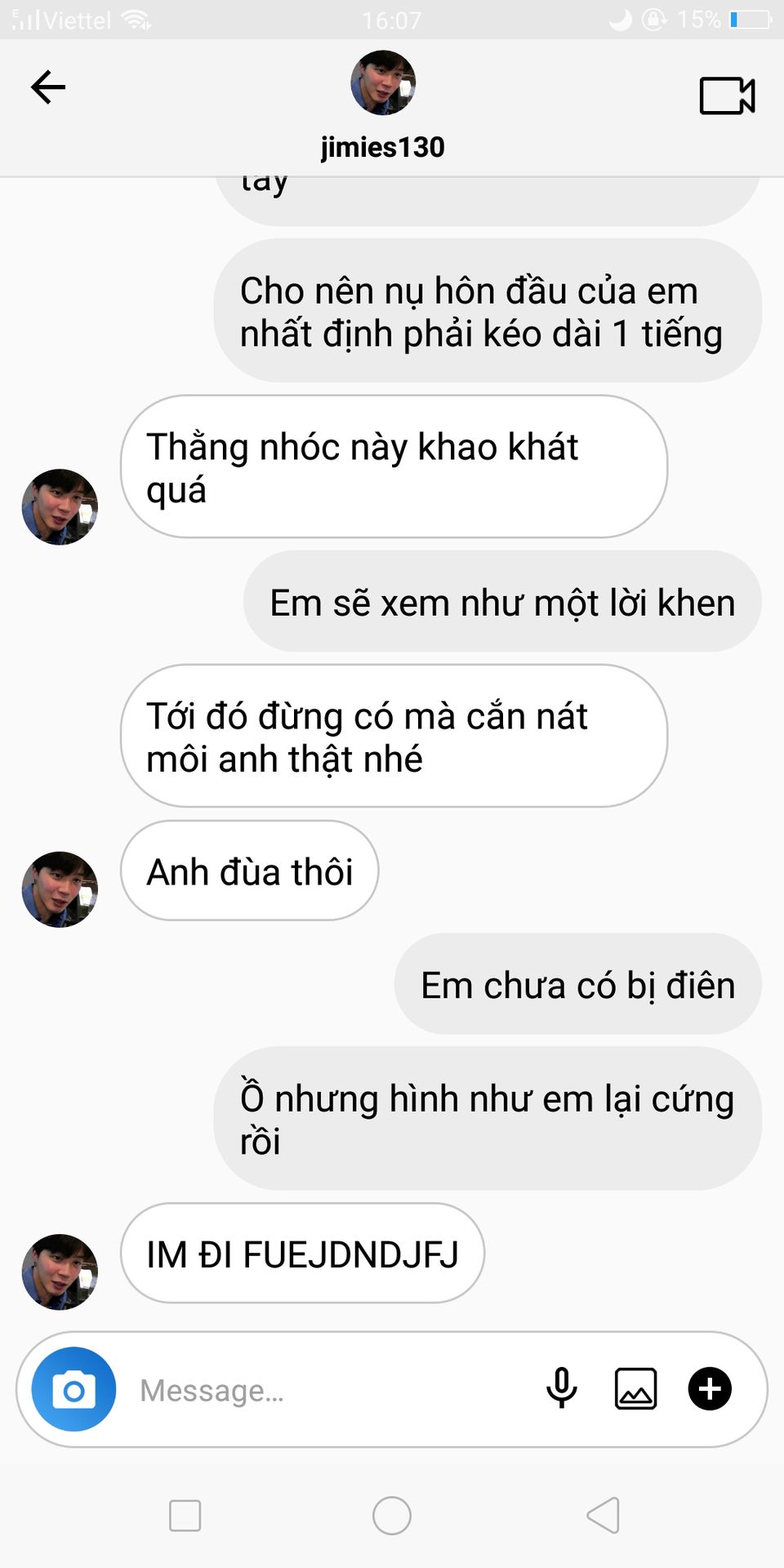The height and width of the screenshot is (1568, 784).
Task: Open jimies130's profile from the header
Action: pyautogui.click(x=383, y=106)
